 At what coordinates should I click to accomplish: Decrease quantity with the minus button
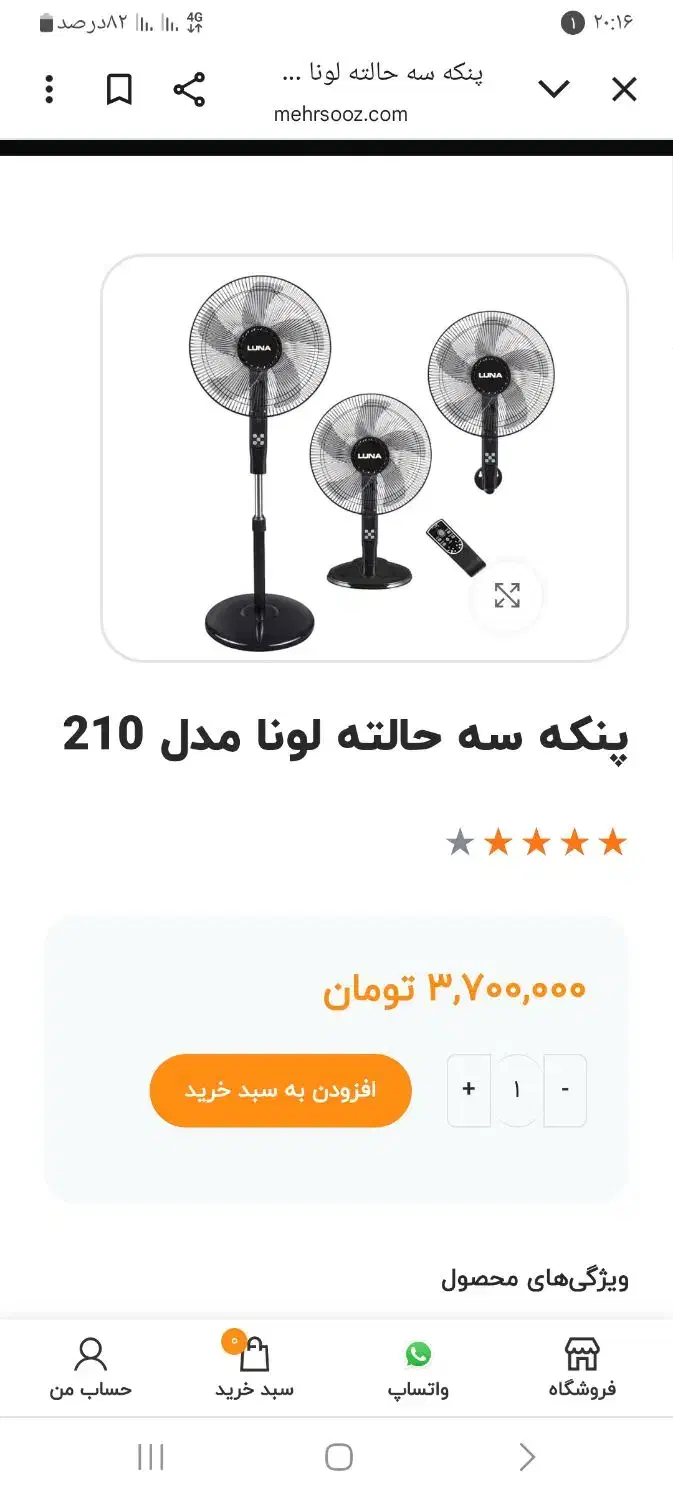point(566,1090)
